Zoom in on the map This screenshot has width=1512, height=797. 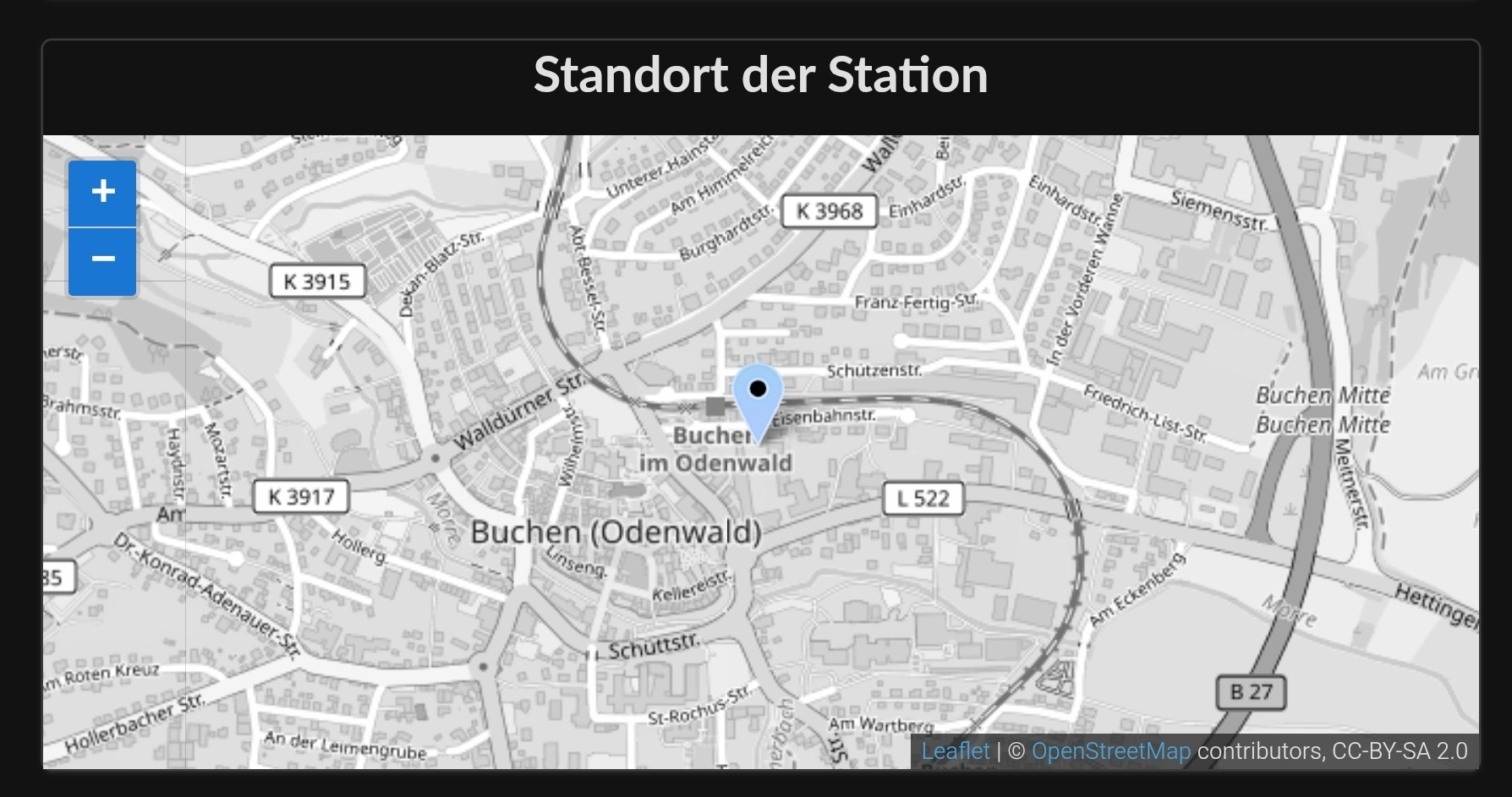click(x=102, y=192)
